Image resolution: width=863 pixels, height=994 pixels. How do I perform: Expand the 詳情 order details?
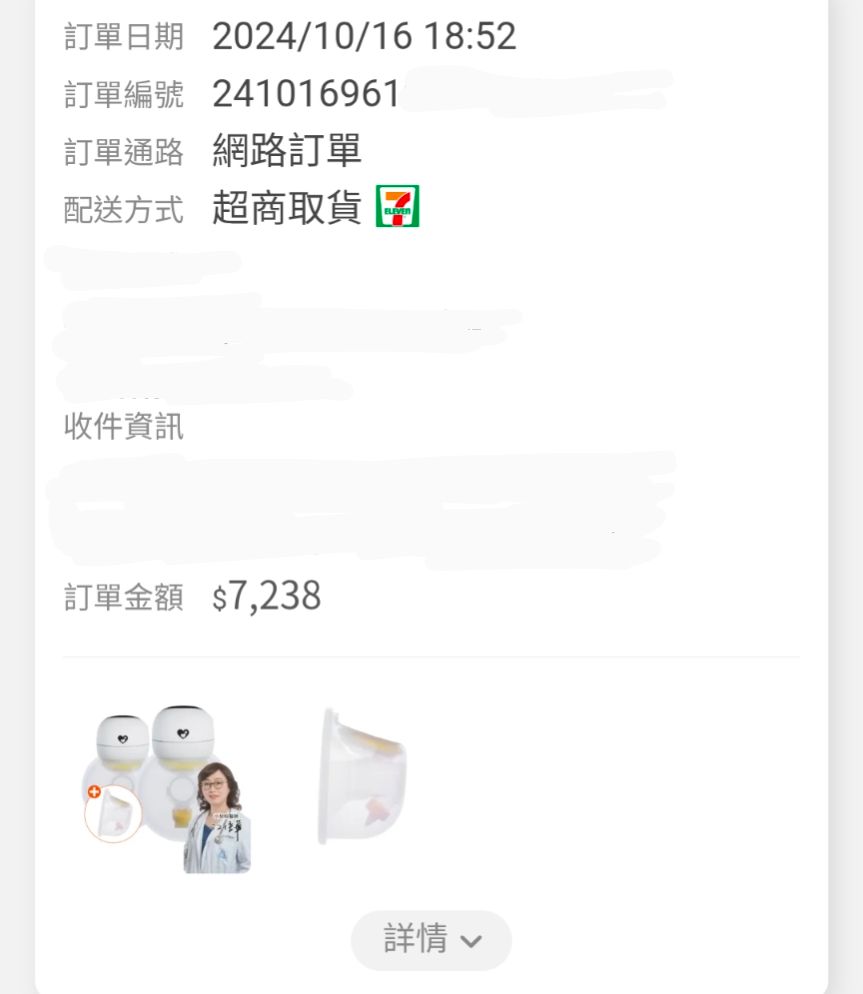pyautogui.click(x=431, y=940)
